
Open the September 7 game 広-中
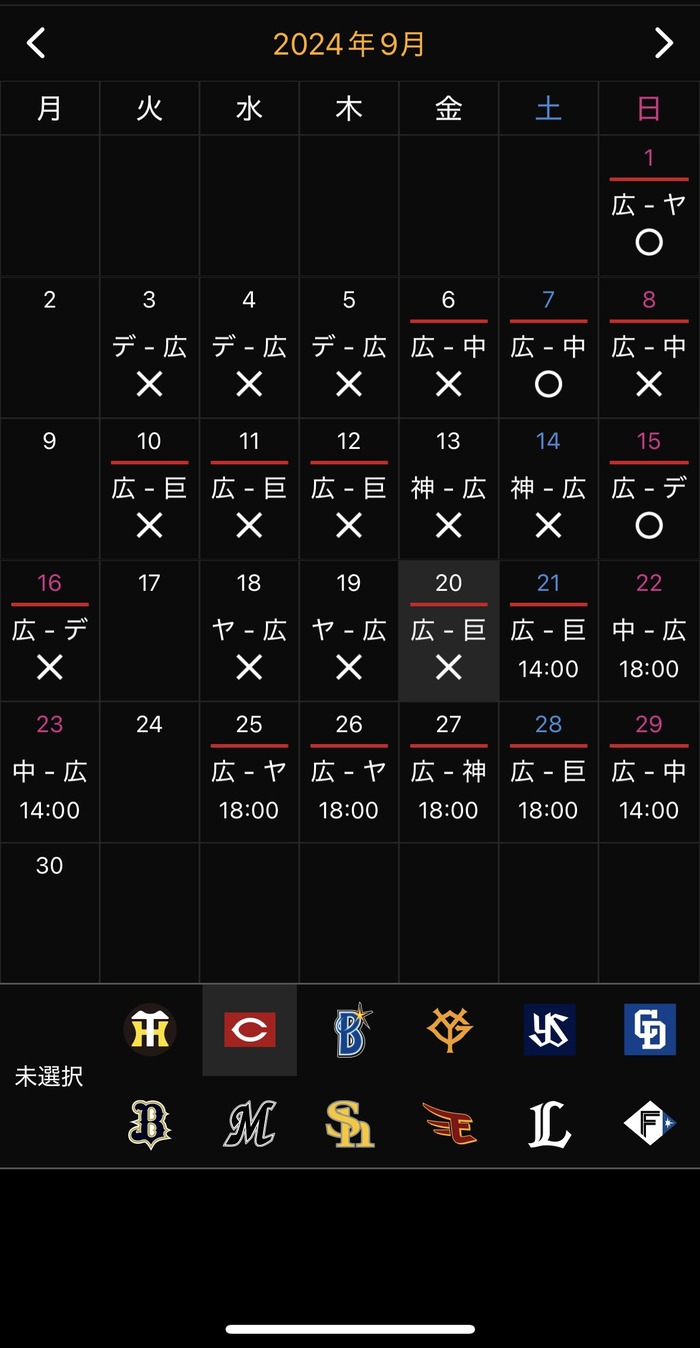tap(549, 348)
